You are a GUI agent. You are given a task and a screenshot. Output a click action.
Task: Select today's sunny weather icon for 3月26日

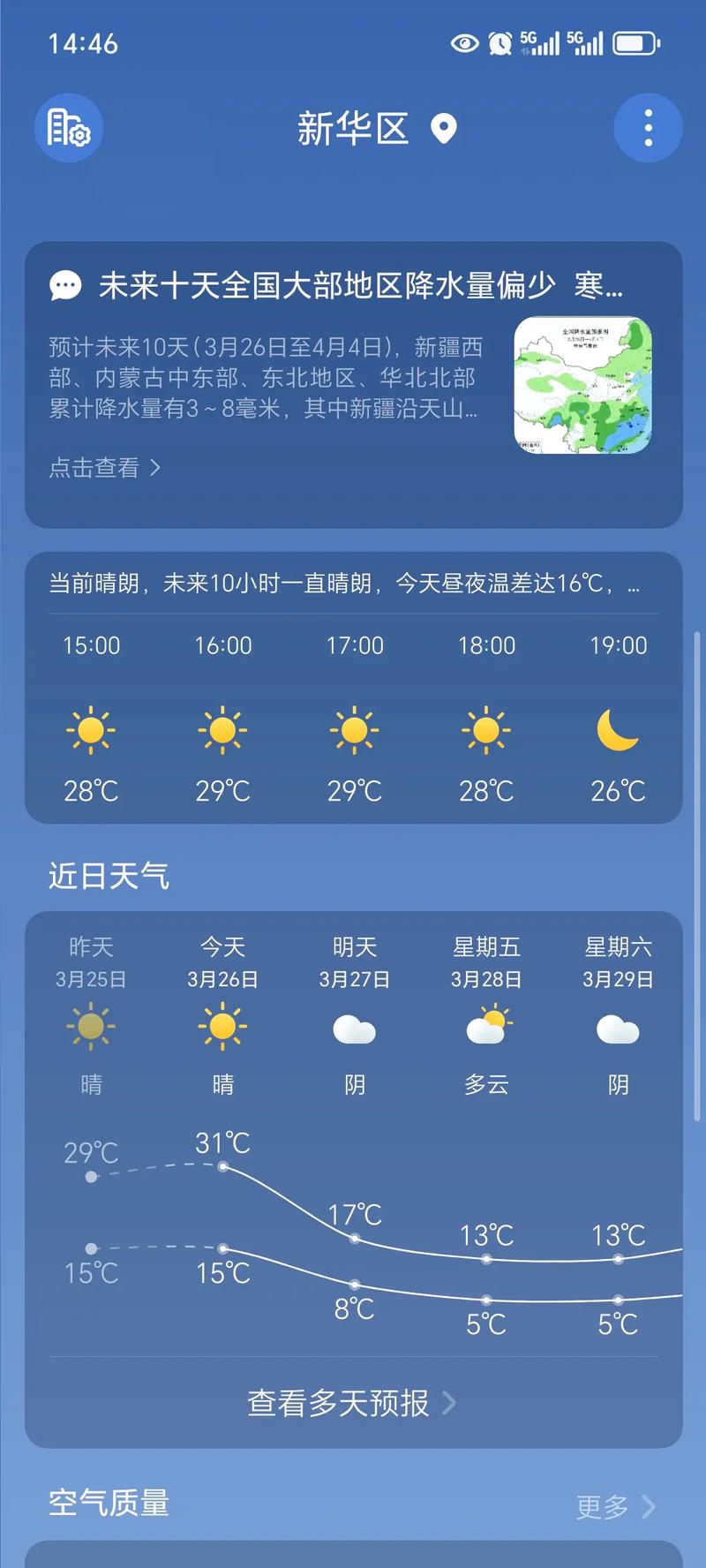coord(222,1027)
